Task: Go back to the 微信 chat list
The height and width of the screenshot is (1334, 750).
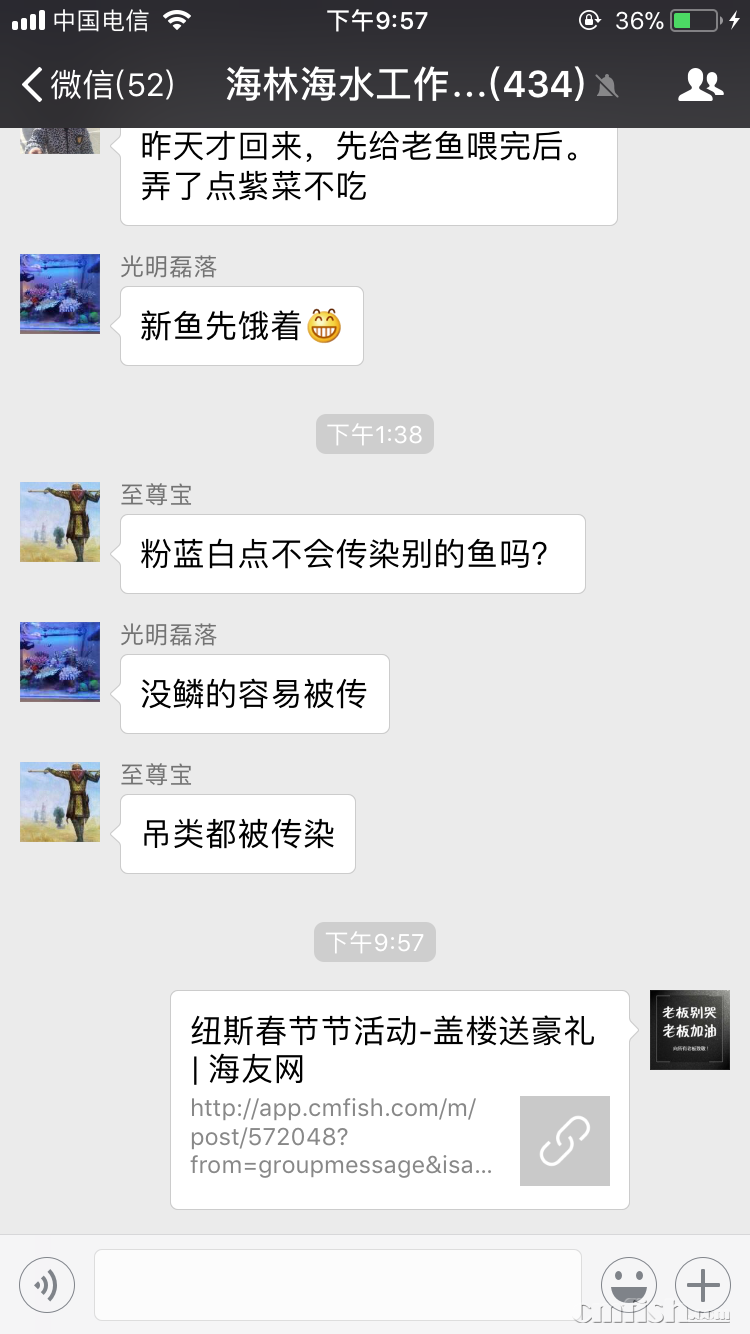Action: click(x=97, y=85)
